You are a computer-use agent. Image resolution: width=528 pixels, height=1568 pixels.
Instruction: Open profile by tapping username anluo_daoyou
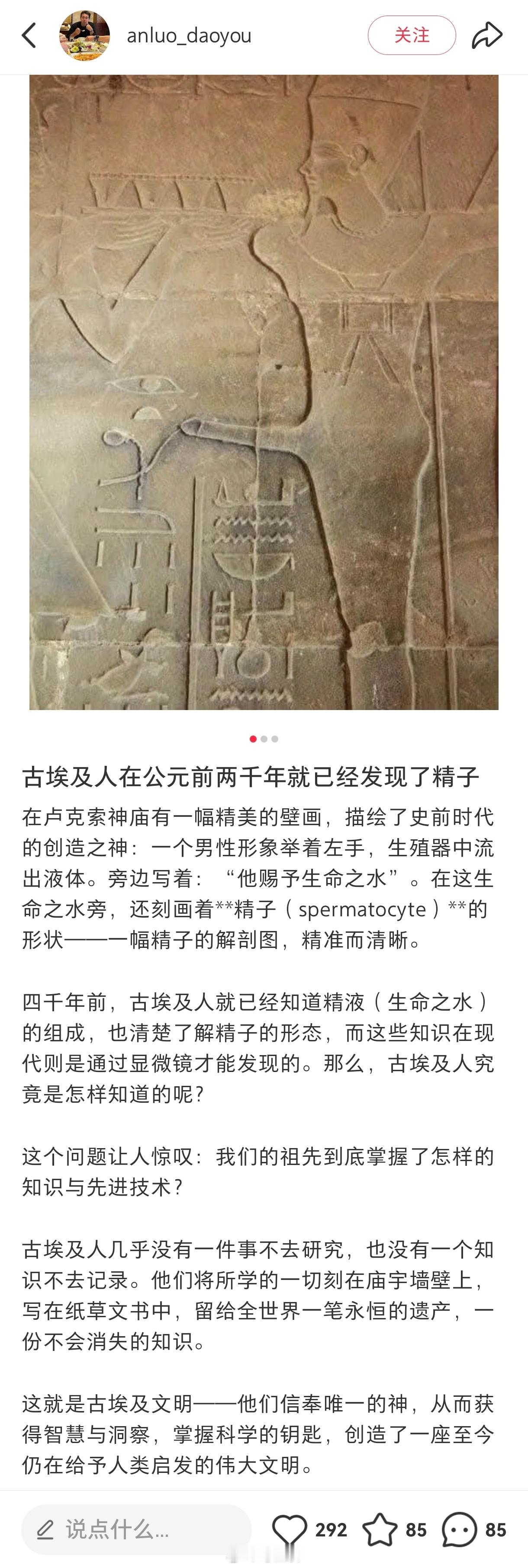point(189,35)
